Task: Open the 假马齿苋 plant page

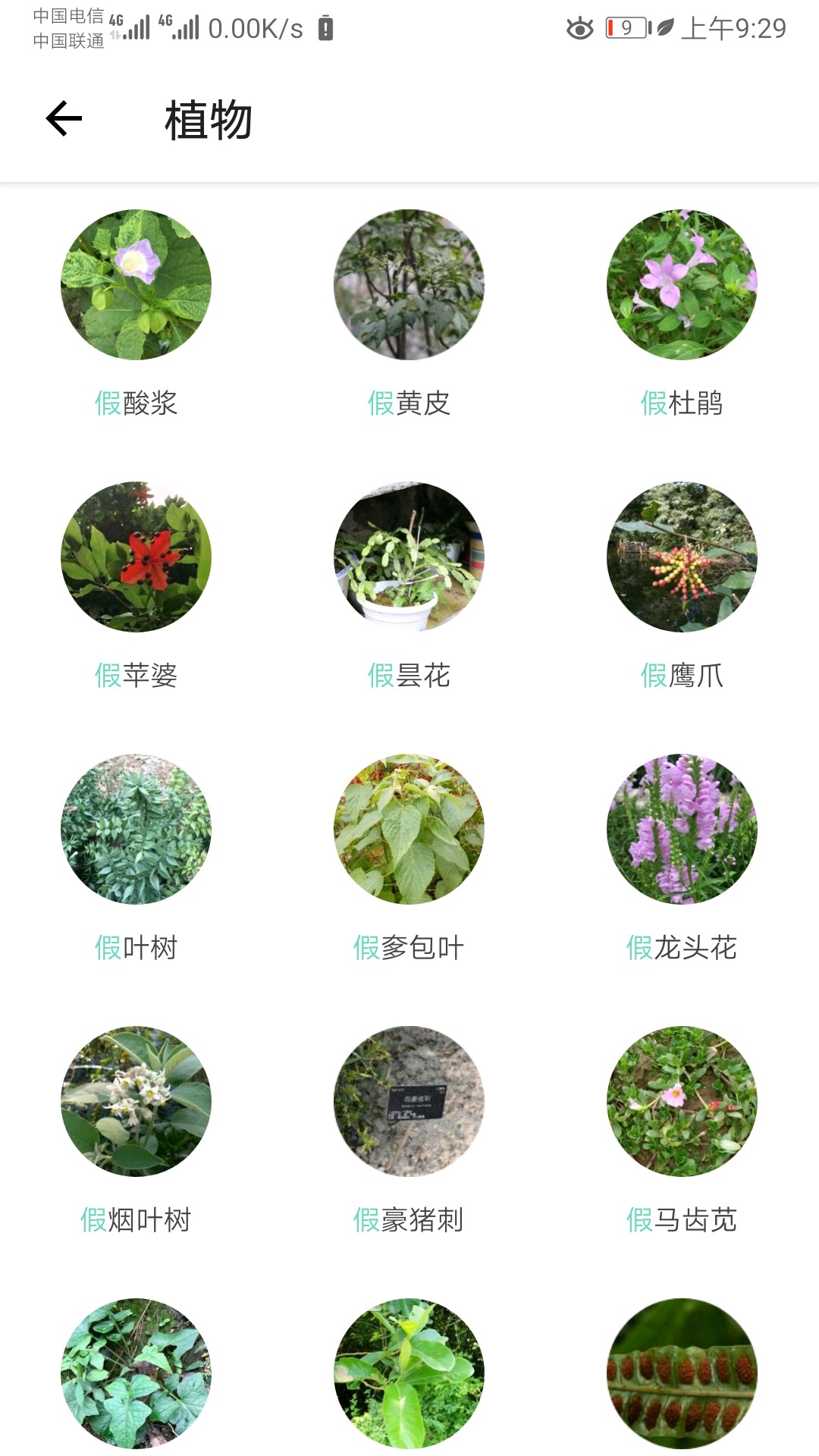Action: pos(682,1101)
